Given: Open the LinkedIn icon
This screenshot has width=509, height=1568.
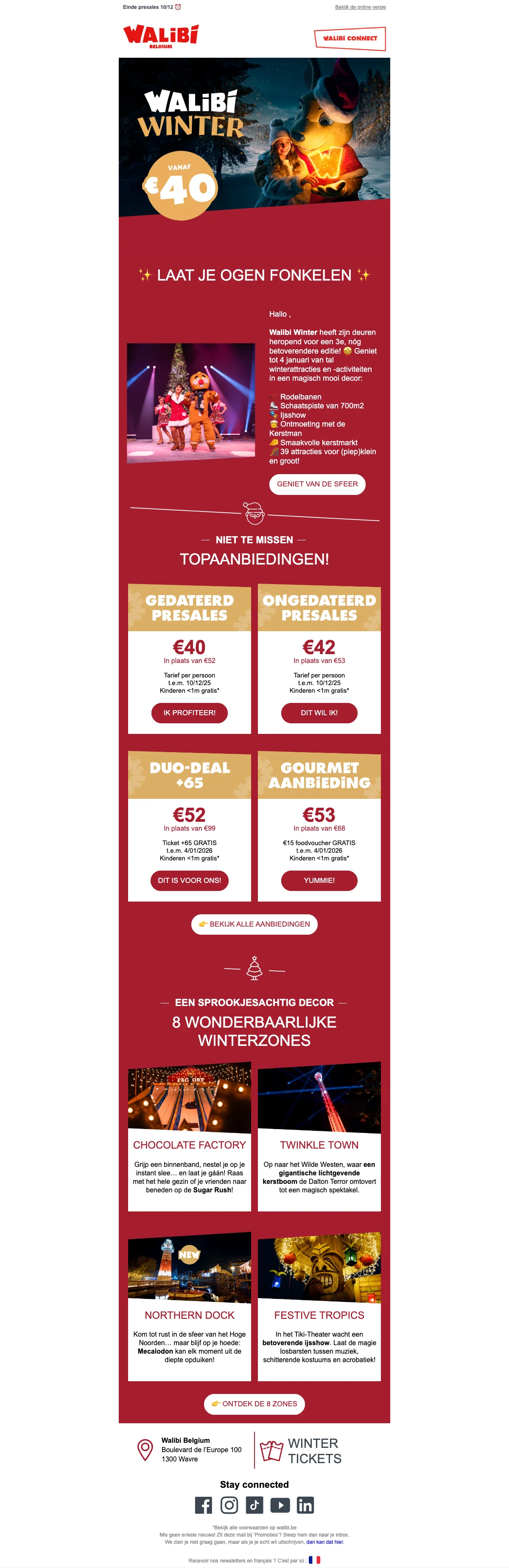Looking at the screenshot, I should [x=305, y=1505].
